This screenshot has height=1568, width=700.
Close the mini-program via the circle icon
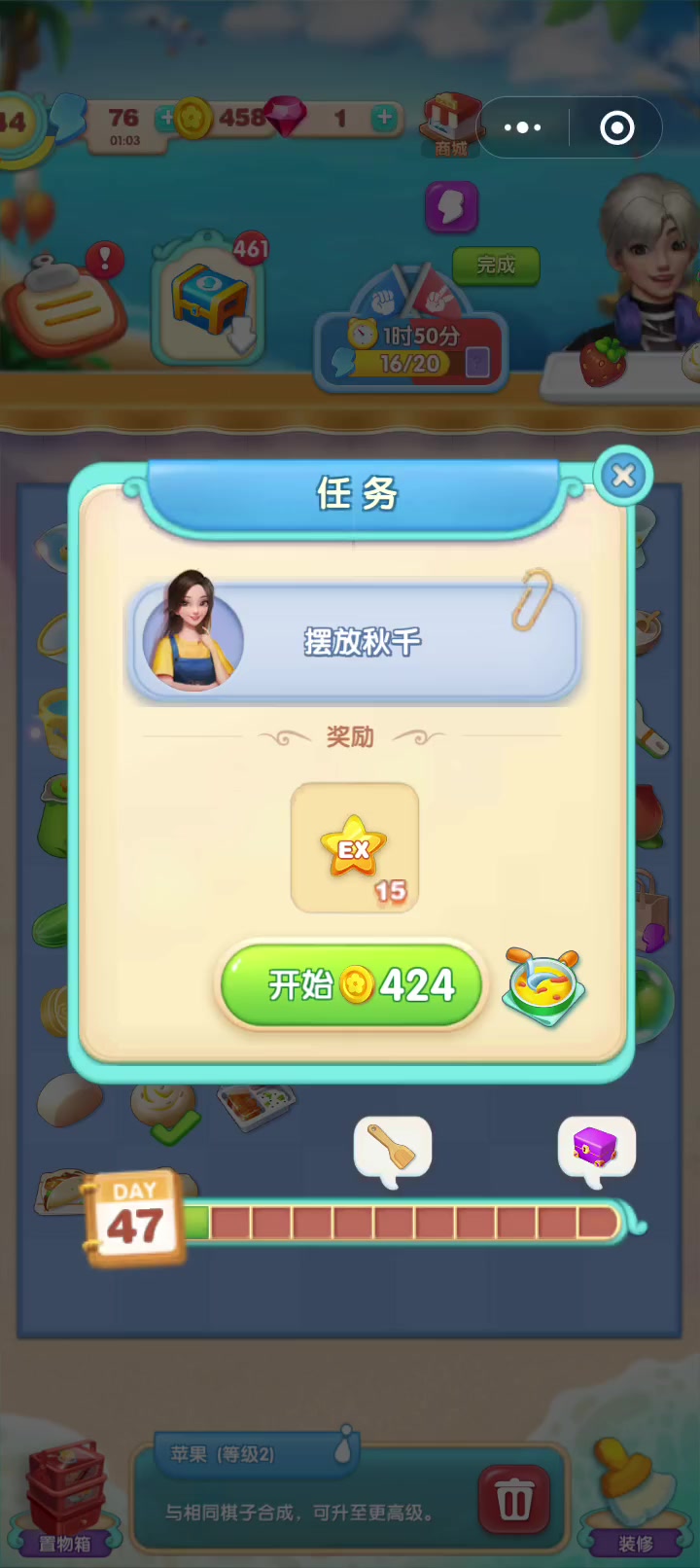pos(617,127)
